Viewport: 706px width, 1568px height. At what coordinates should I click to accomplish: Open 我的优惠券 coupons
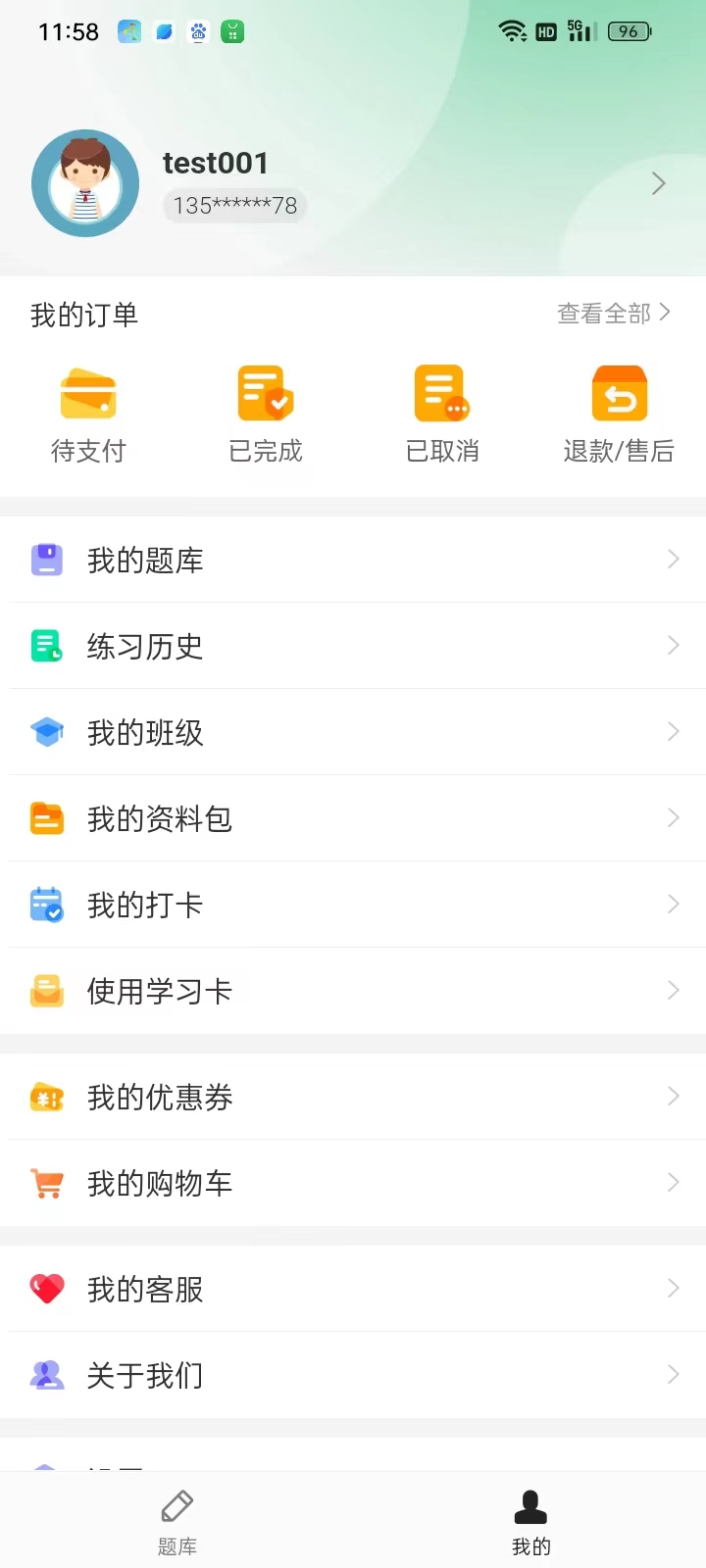point(353,1097)
